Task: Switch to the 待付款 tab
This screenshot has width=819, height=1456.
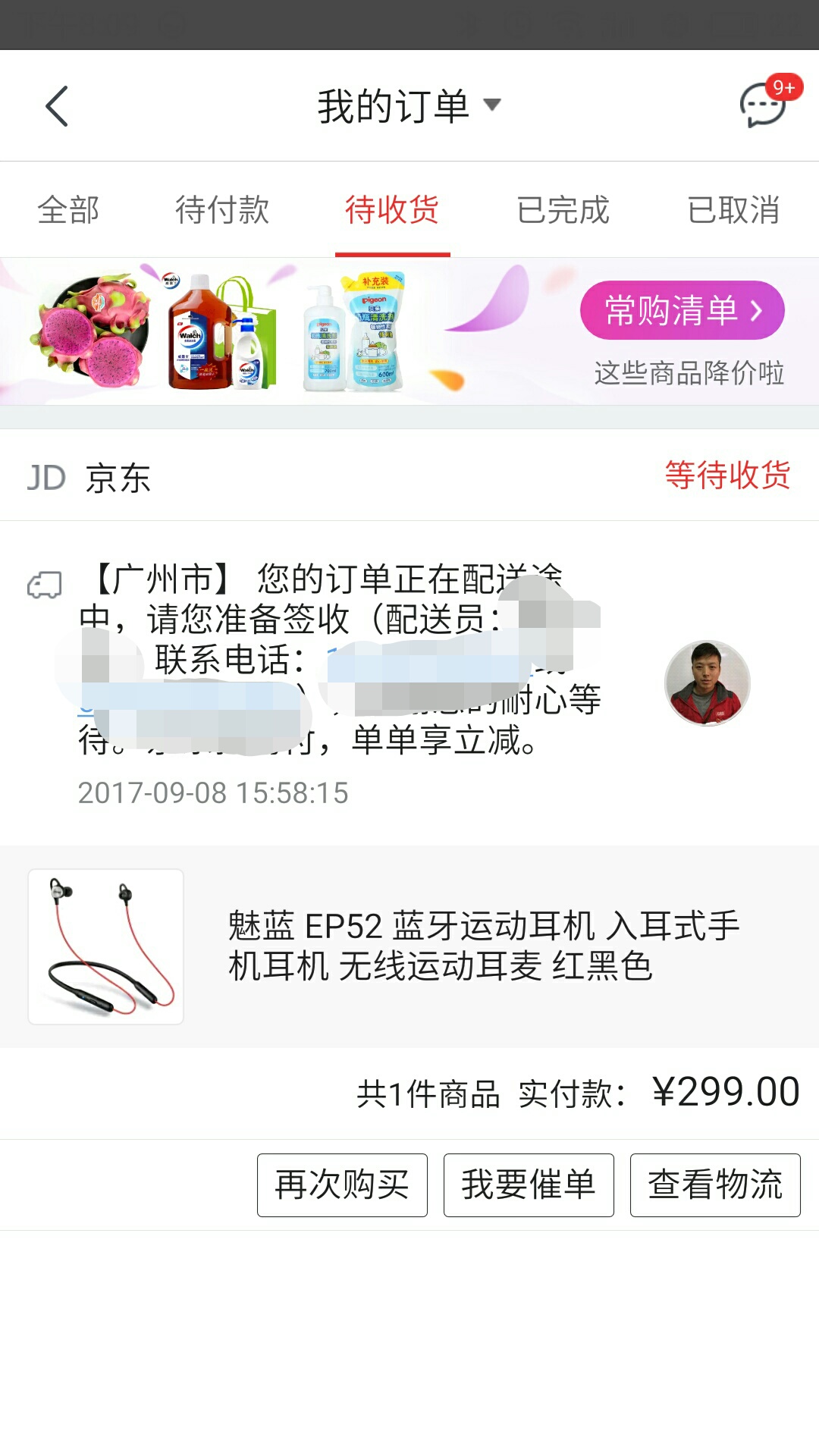Action: tap(222, 210)
